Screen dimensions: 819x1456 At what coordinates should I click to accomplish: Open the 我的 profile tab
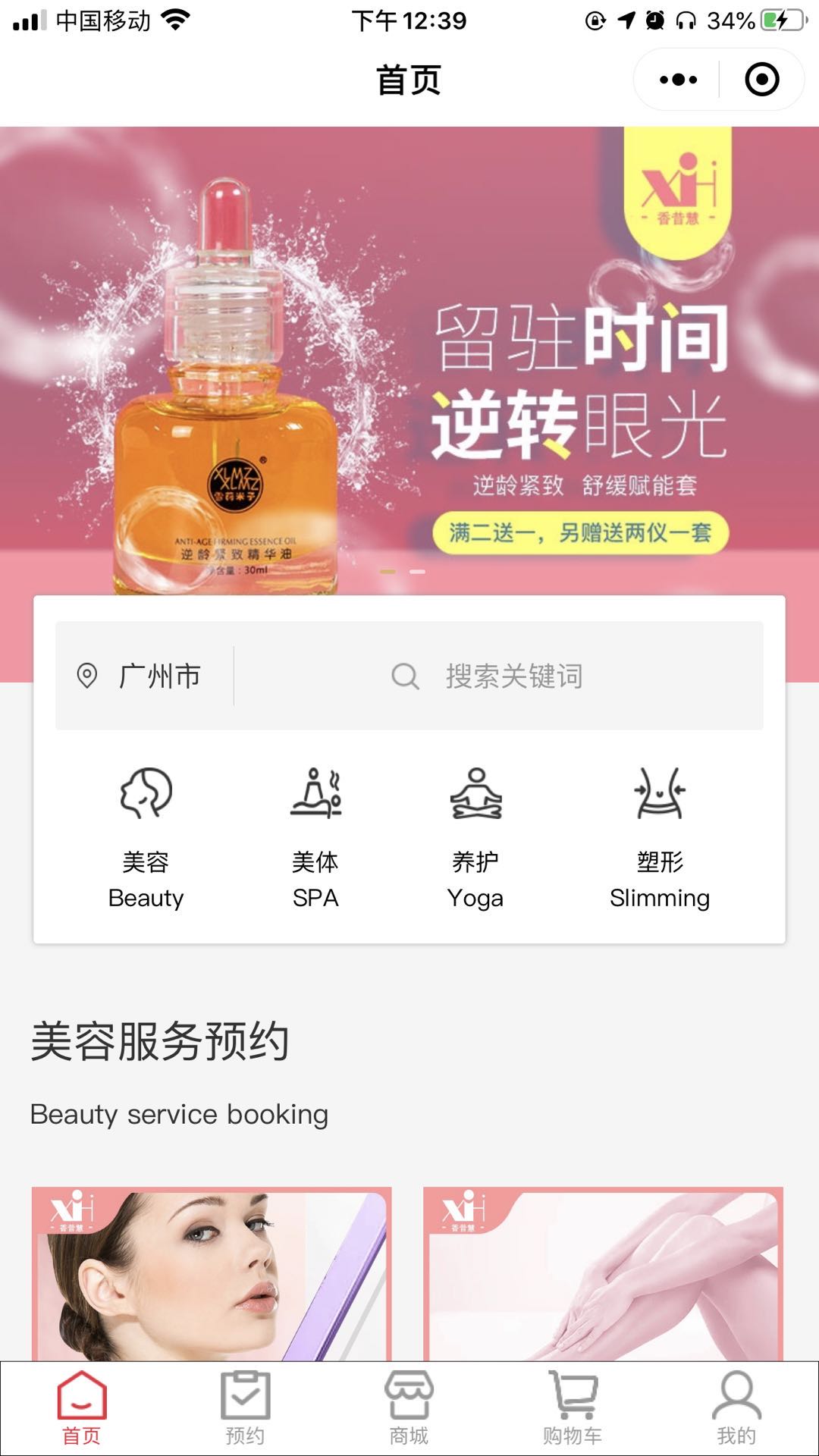(x=736, y=1408)
